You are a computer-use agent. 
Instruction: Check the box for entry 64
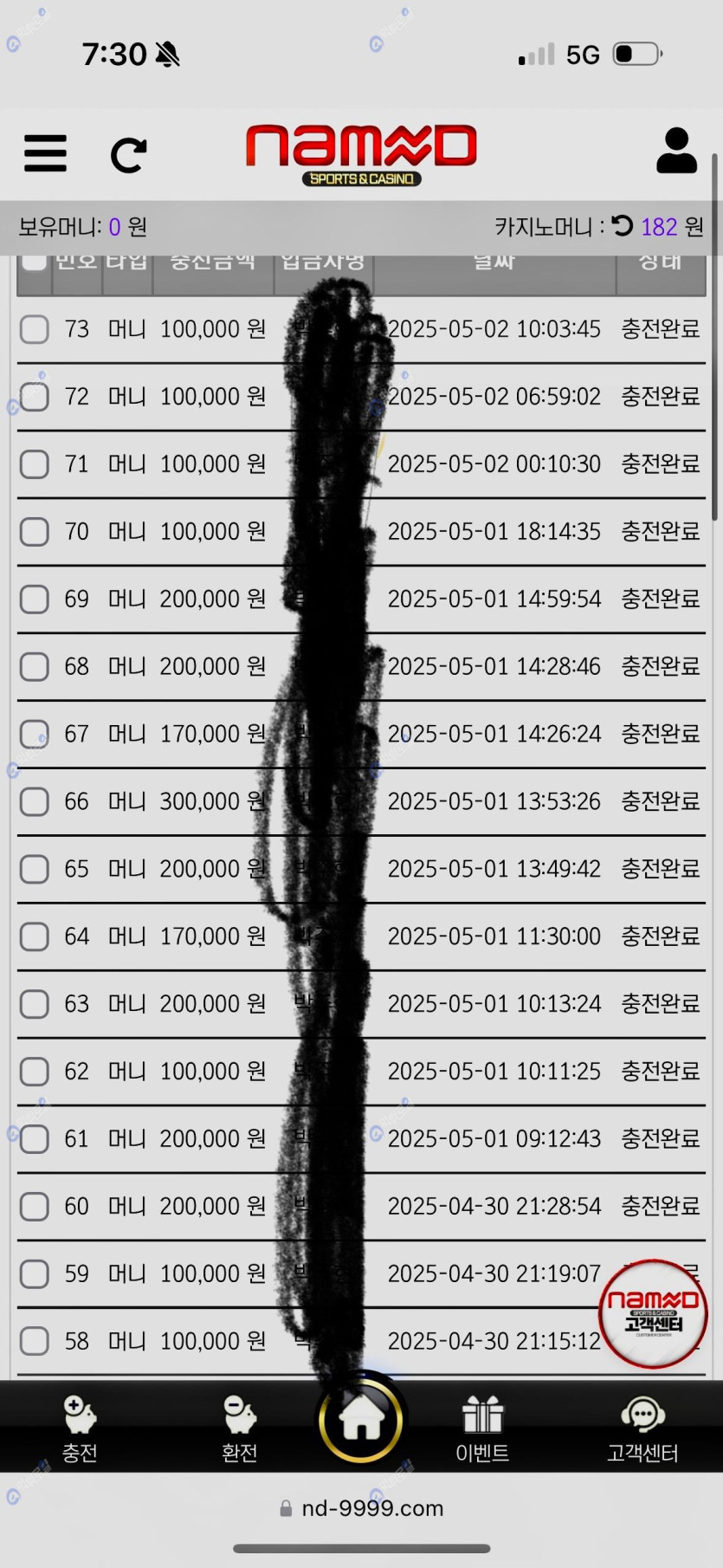point(35,937)
